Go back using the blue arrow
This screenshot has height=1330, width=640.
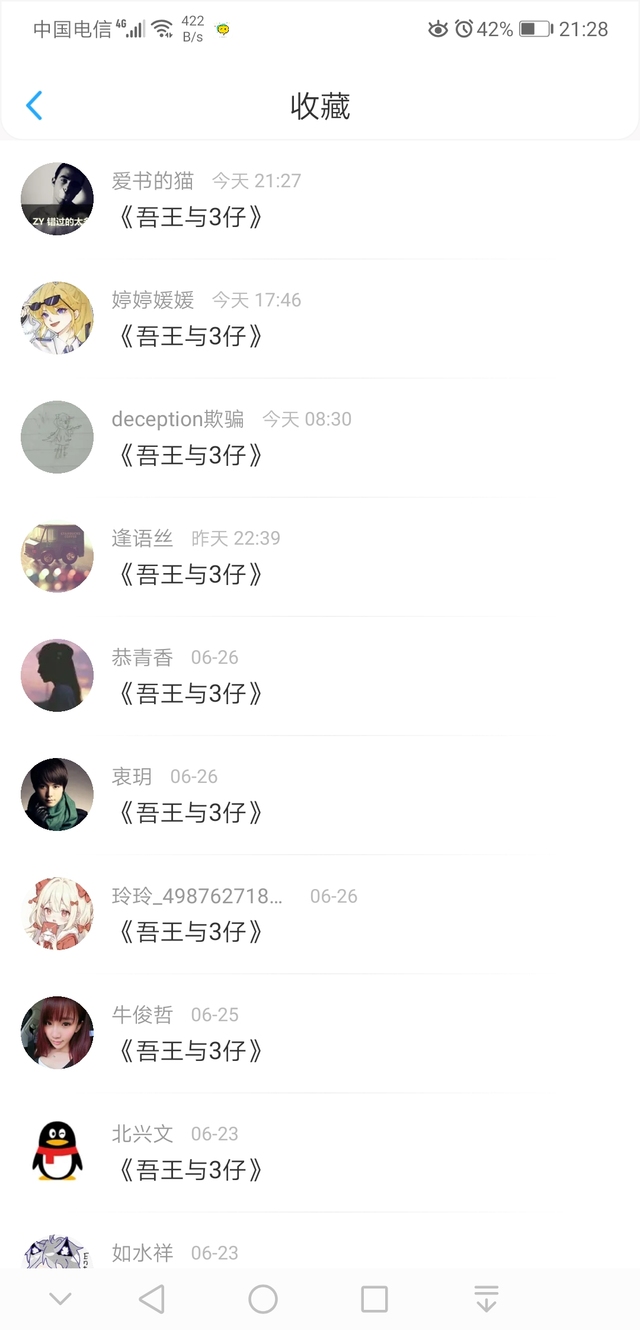tap(34, 105)
